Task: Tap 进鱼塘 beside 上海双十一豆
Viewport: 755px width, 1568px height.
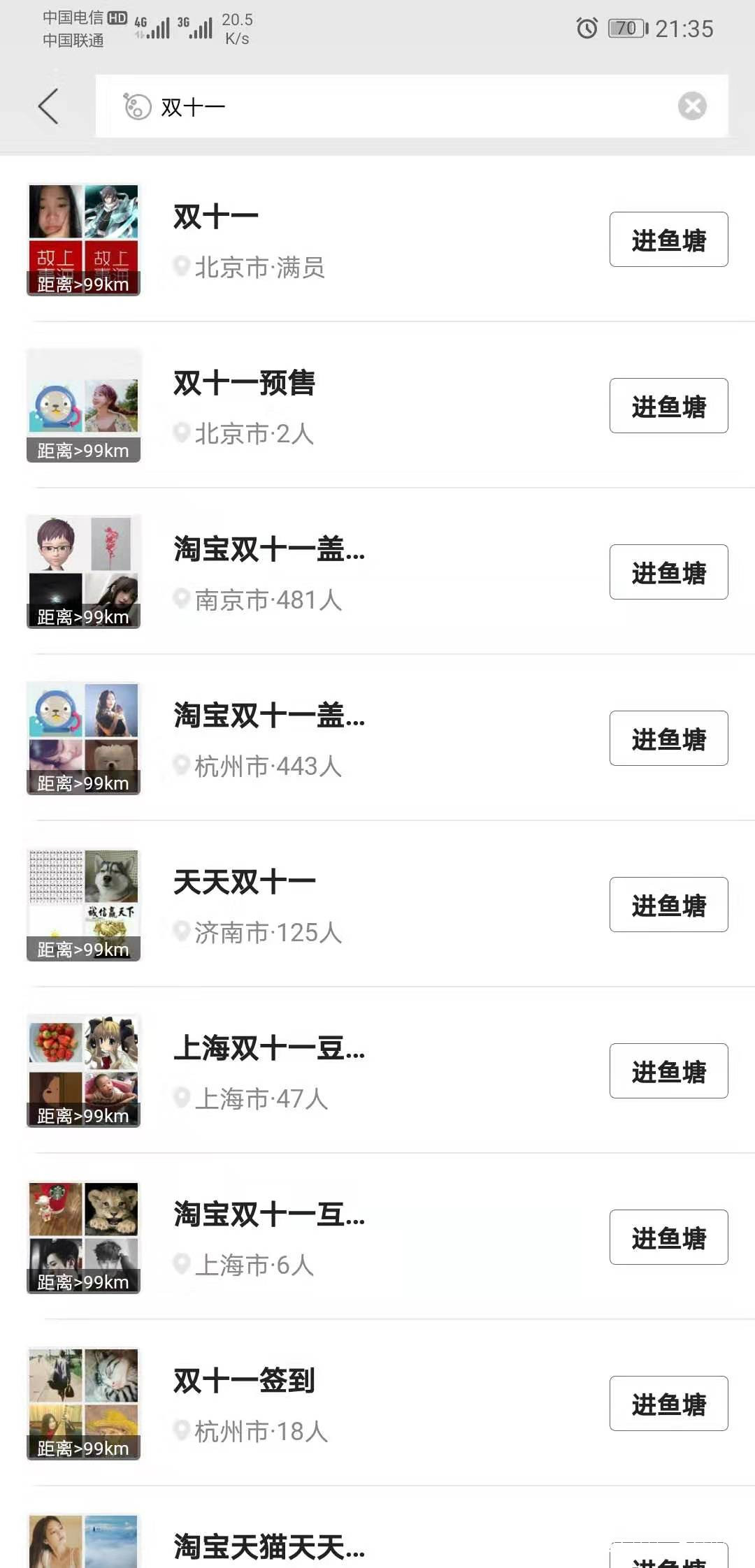Action: pos(668,1071)
